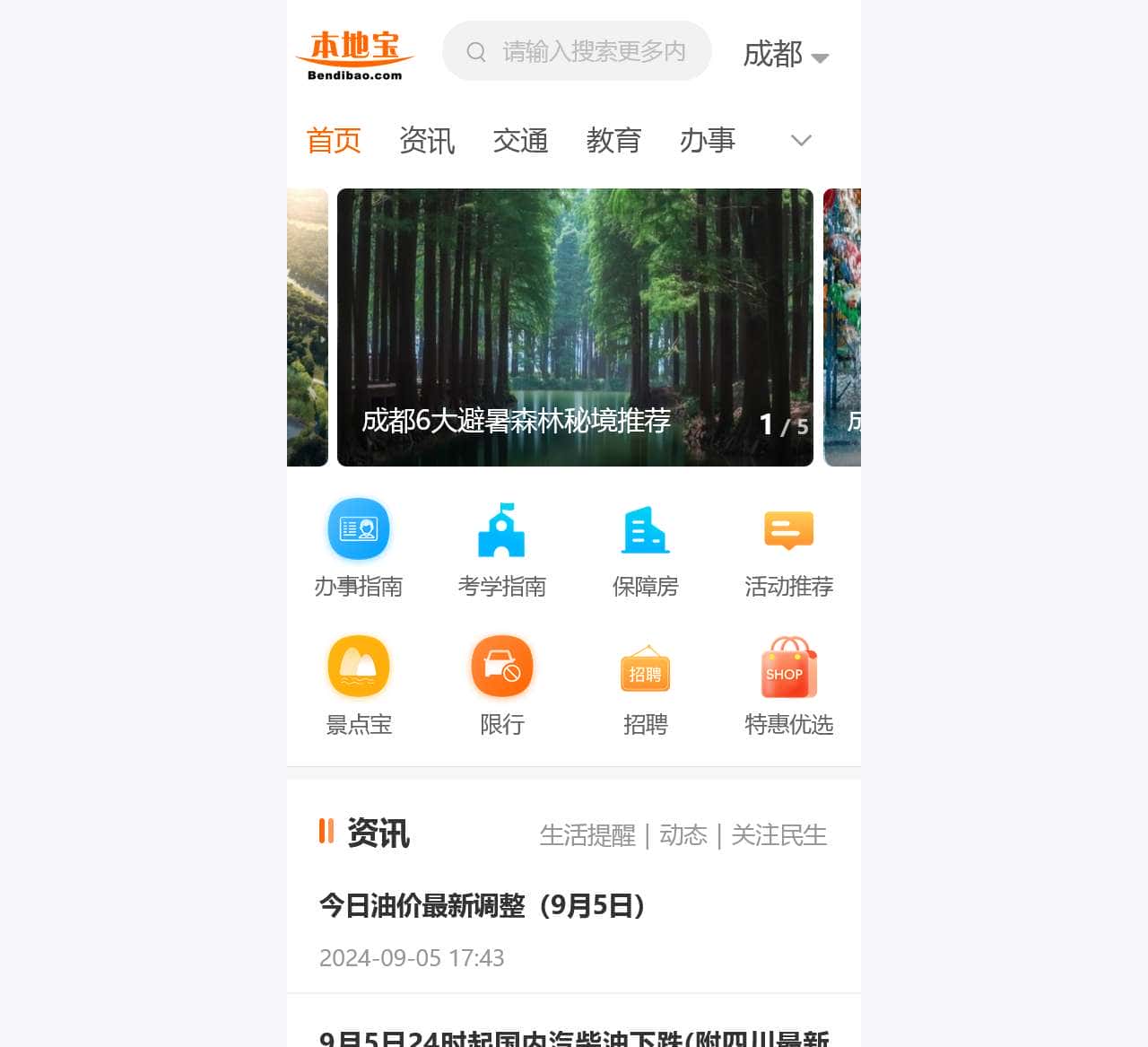The height and width of the screenshot is (1047, 1148).
Task: Open the 办事指南 shortcut
Action: (x=359, y=548)
